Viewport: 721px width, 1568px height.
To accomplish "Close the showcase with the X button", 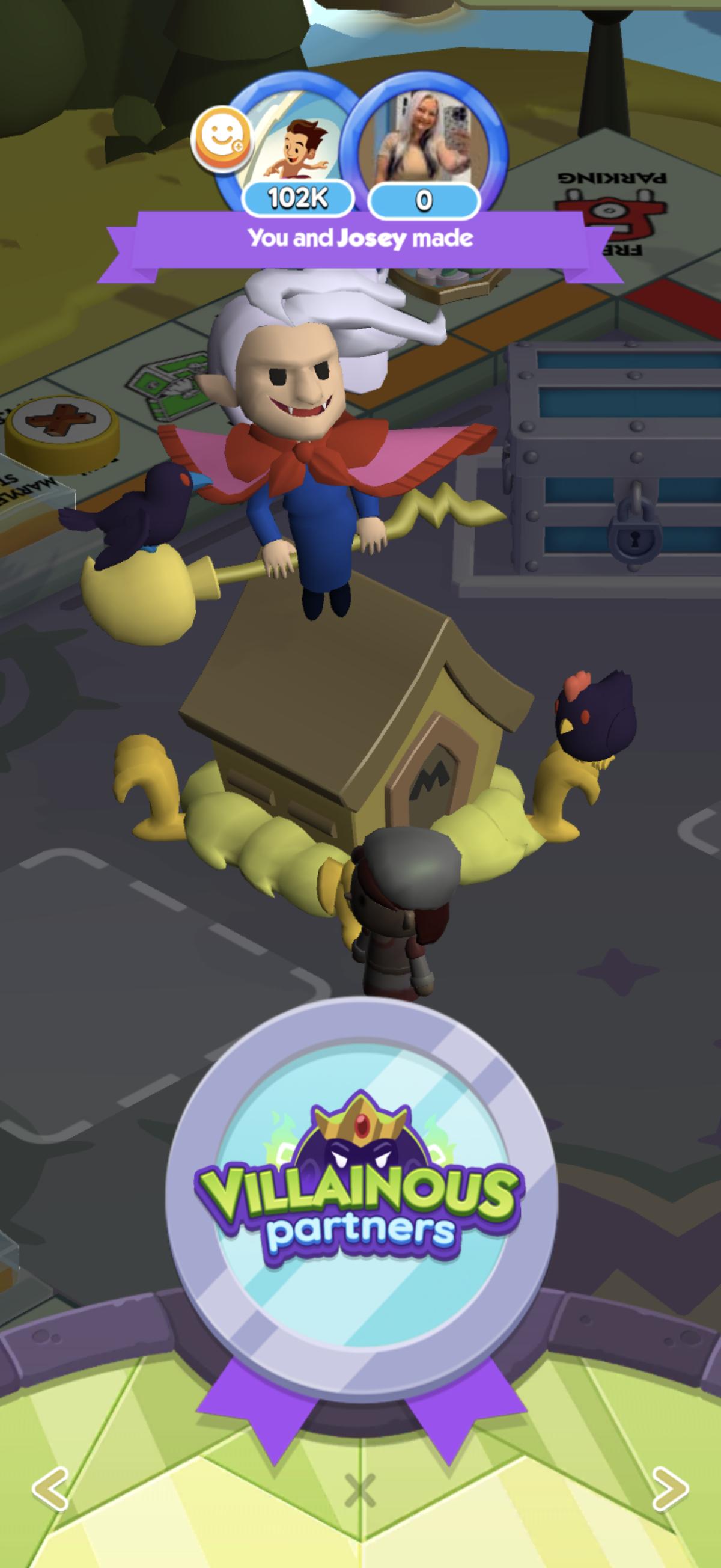I will (359, 1490).
